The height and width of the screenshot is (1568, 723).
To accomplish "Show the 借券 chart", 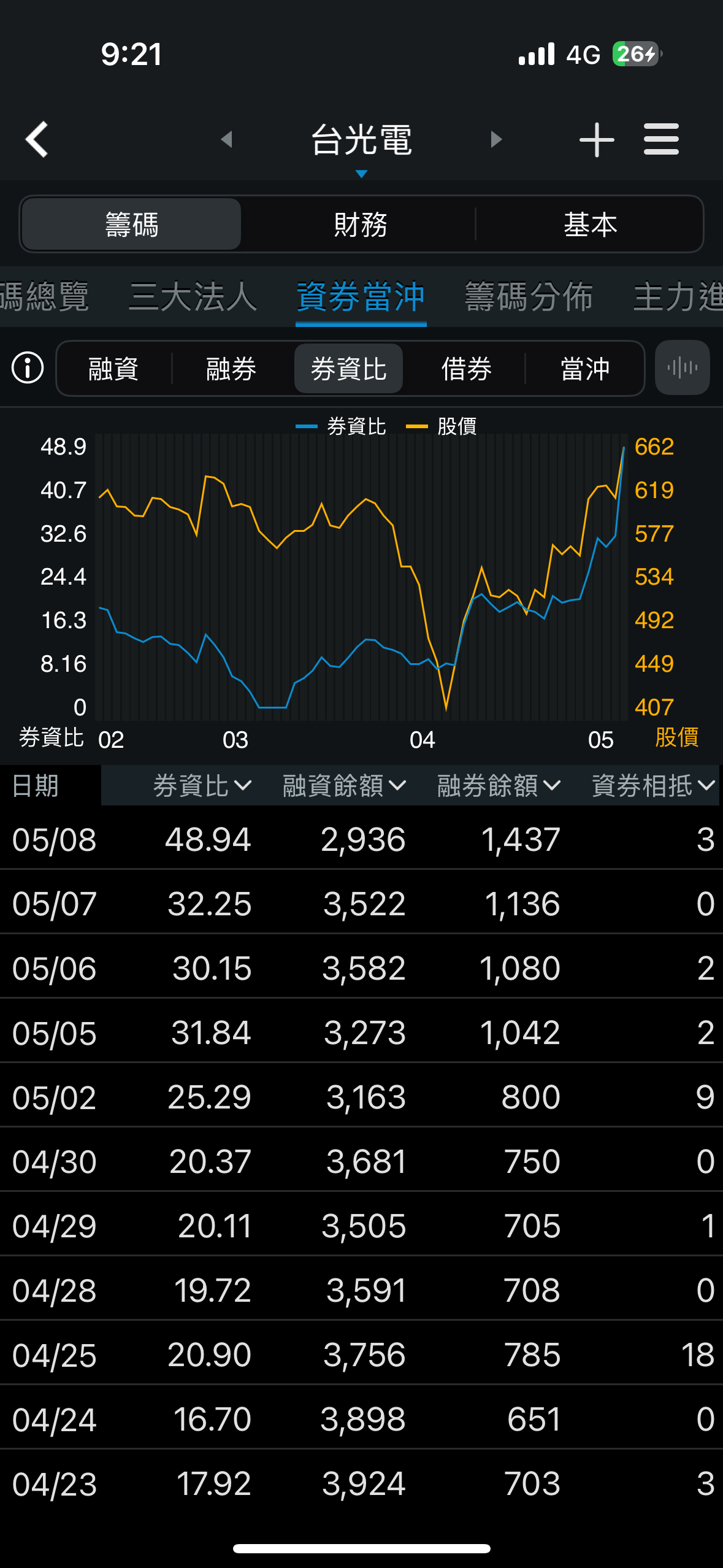I will click(467, 369).
